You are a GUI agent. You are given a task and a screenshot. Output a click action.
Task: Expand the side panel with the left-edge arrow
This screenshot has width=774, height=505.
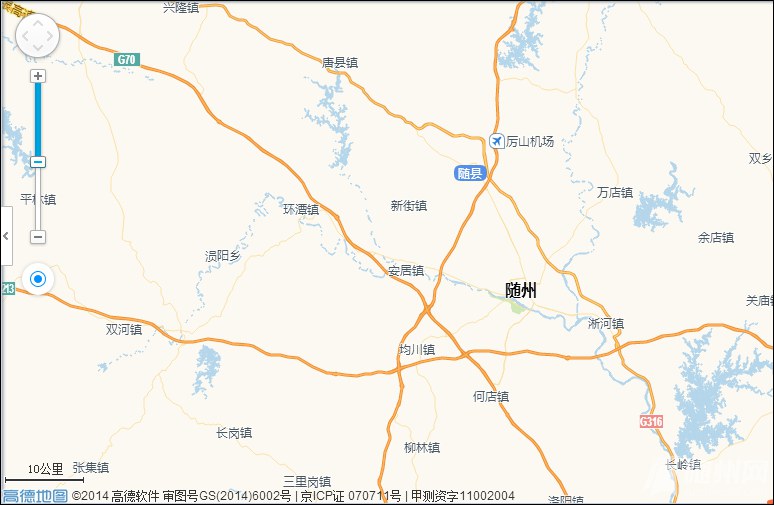click(5, 236)
